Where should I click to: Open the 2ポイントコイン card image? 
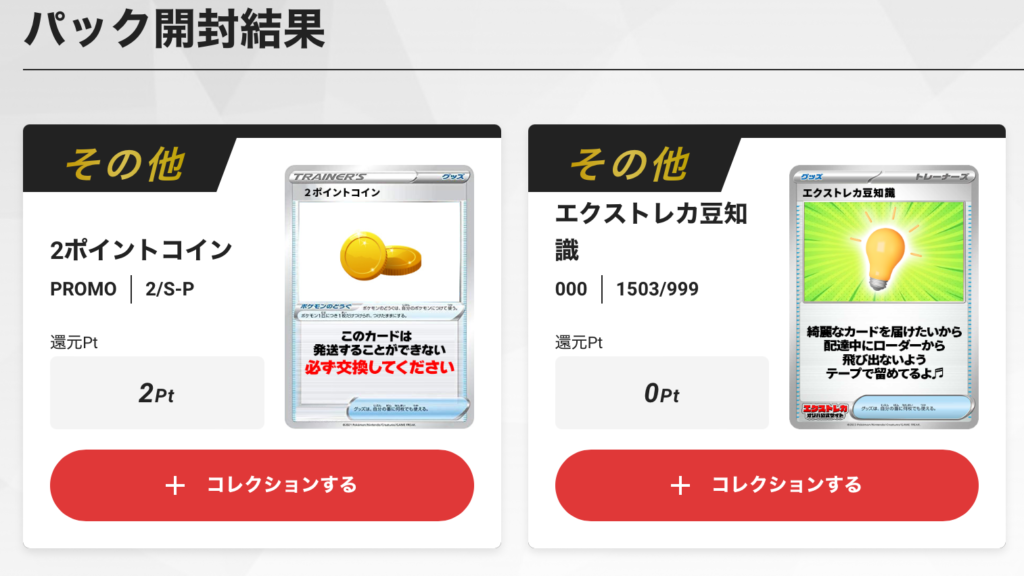click(379, 297)
